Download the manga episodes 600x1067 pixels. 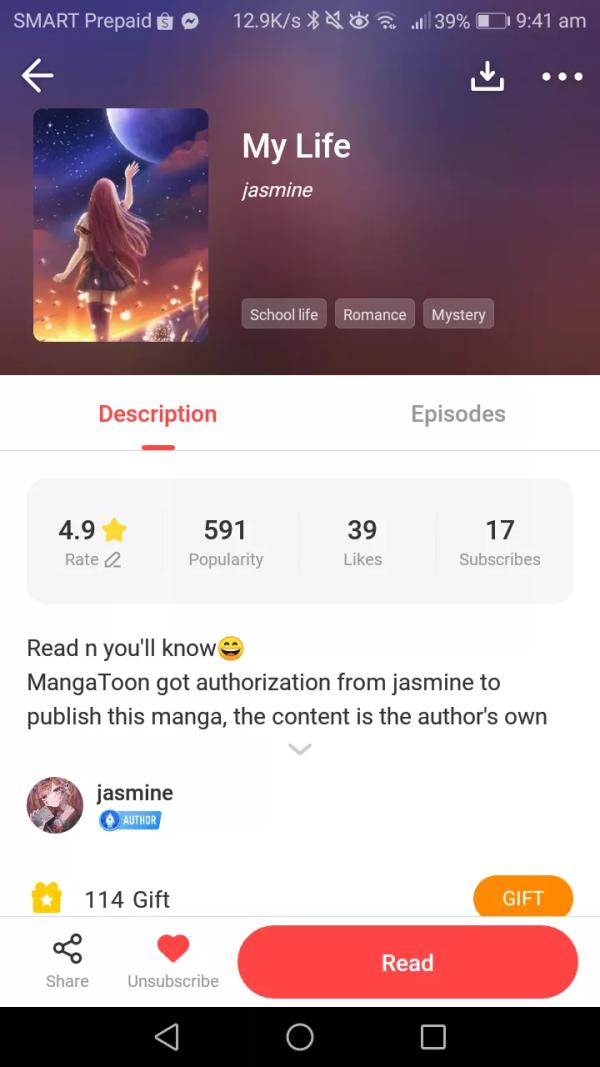click(487, 76)
